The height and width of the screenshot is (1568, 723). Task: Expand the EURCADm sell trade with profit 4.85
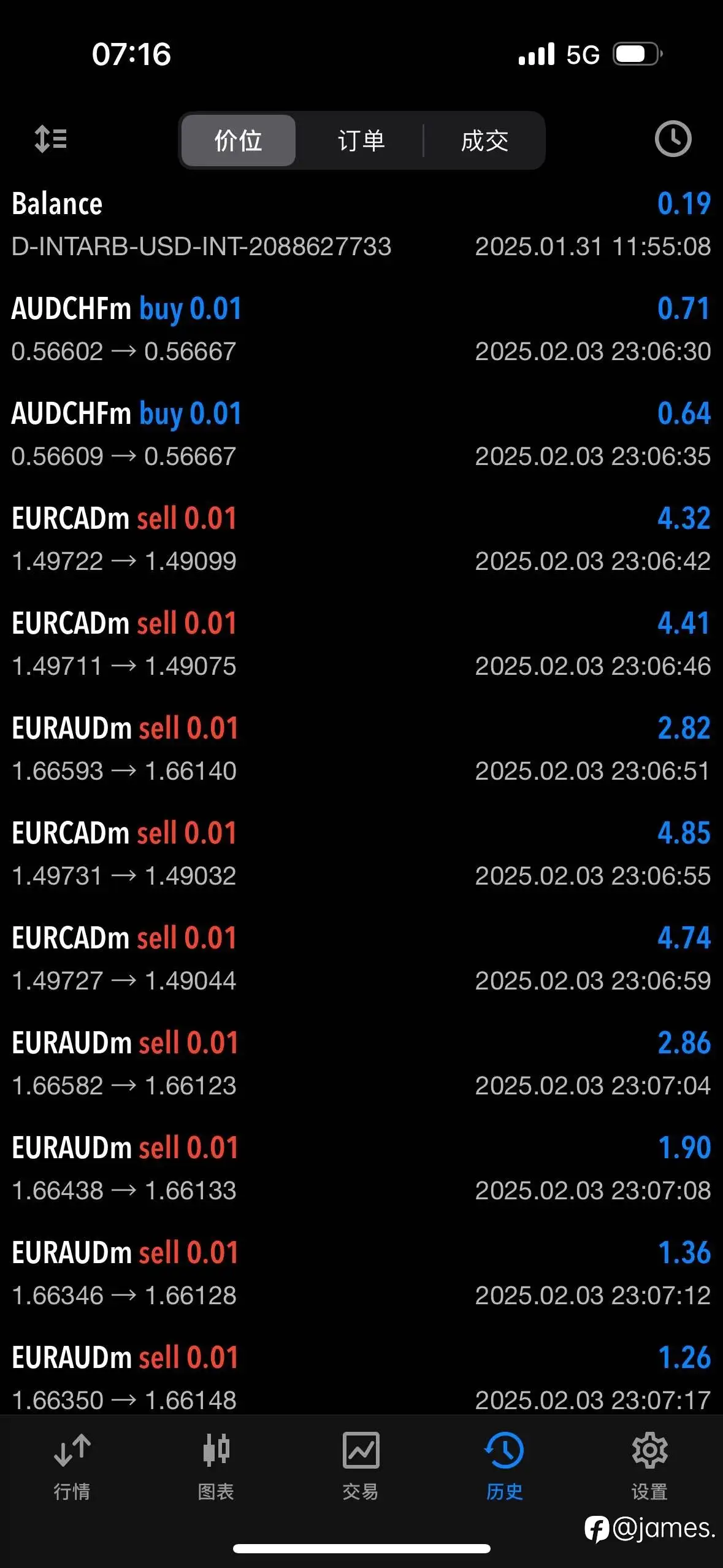coord(361,854)
